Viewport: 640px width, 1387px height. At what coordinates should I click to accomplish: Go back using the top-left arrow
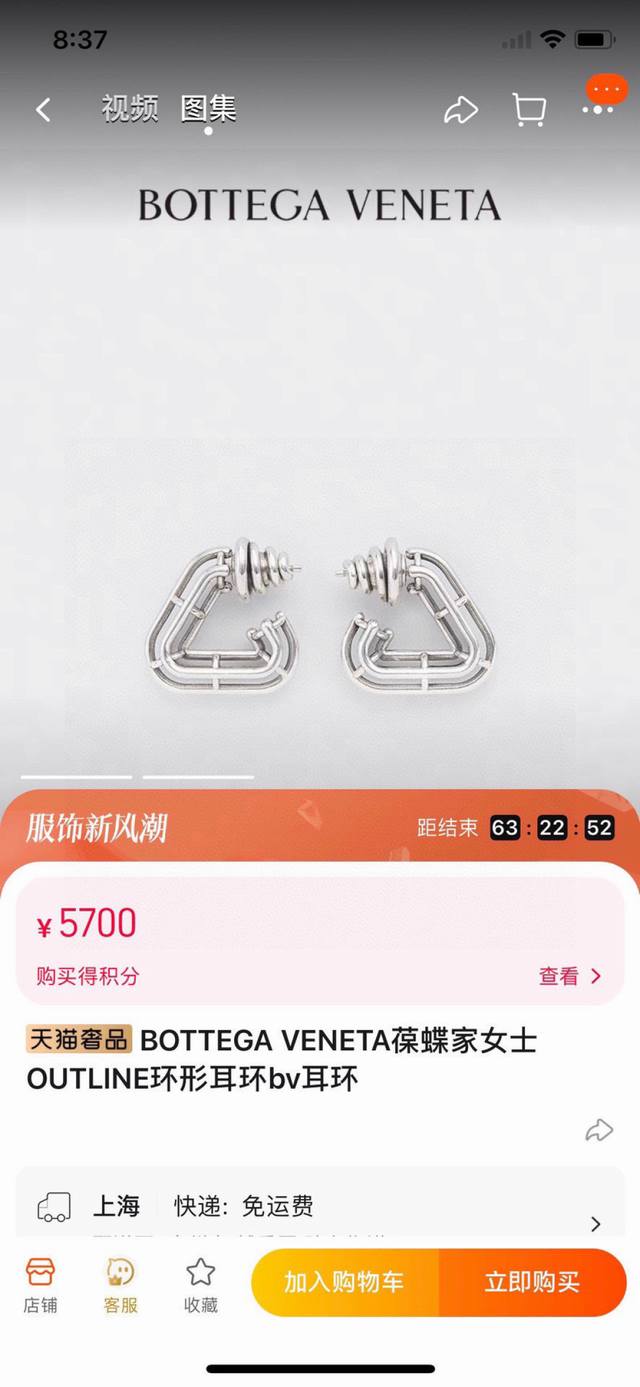43,109
